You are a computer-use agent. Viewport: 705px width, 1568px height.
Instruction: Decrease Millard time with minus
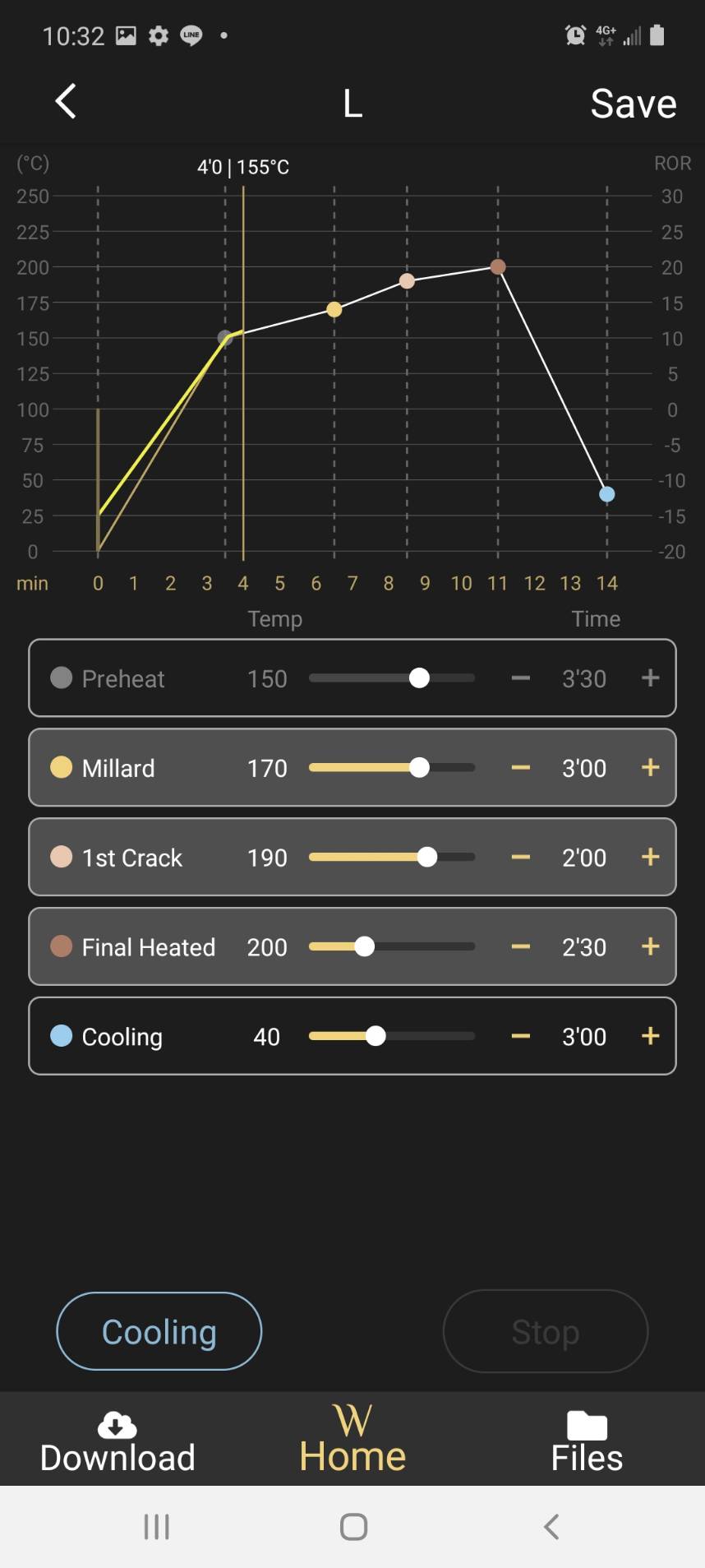coord(520,767)
